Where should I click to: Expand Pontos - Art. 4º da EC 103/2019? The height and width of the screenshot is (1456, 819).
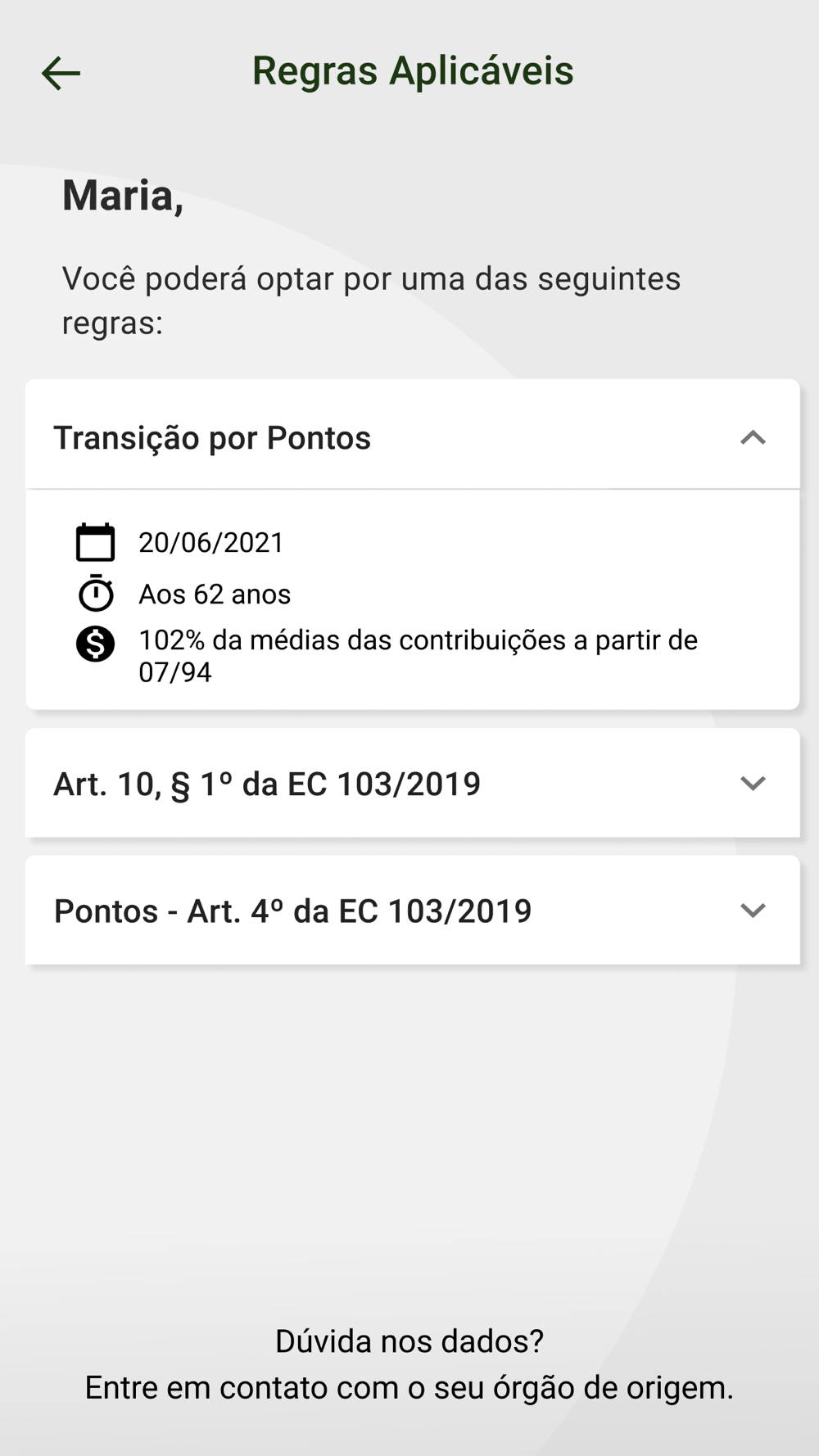click(x=413, y=910)
